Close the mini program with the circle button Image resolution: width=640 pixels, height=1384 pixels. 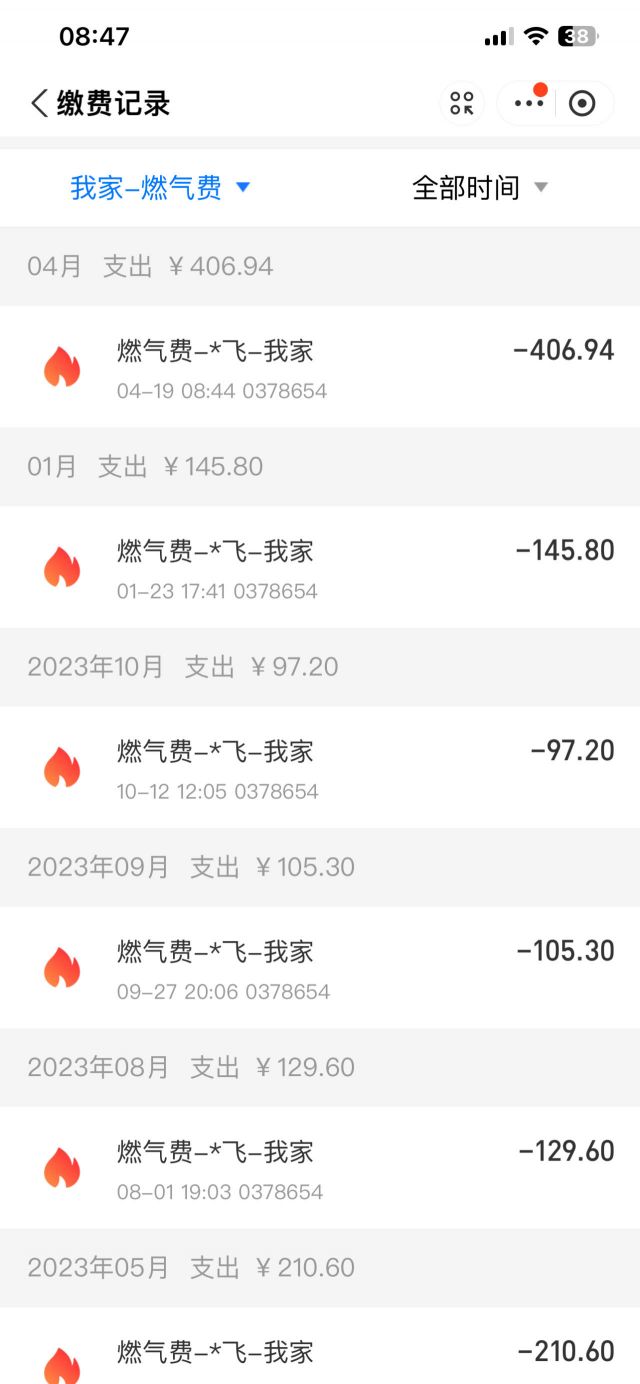click(x=582, y=103)
